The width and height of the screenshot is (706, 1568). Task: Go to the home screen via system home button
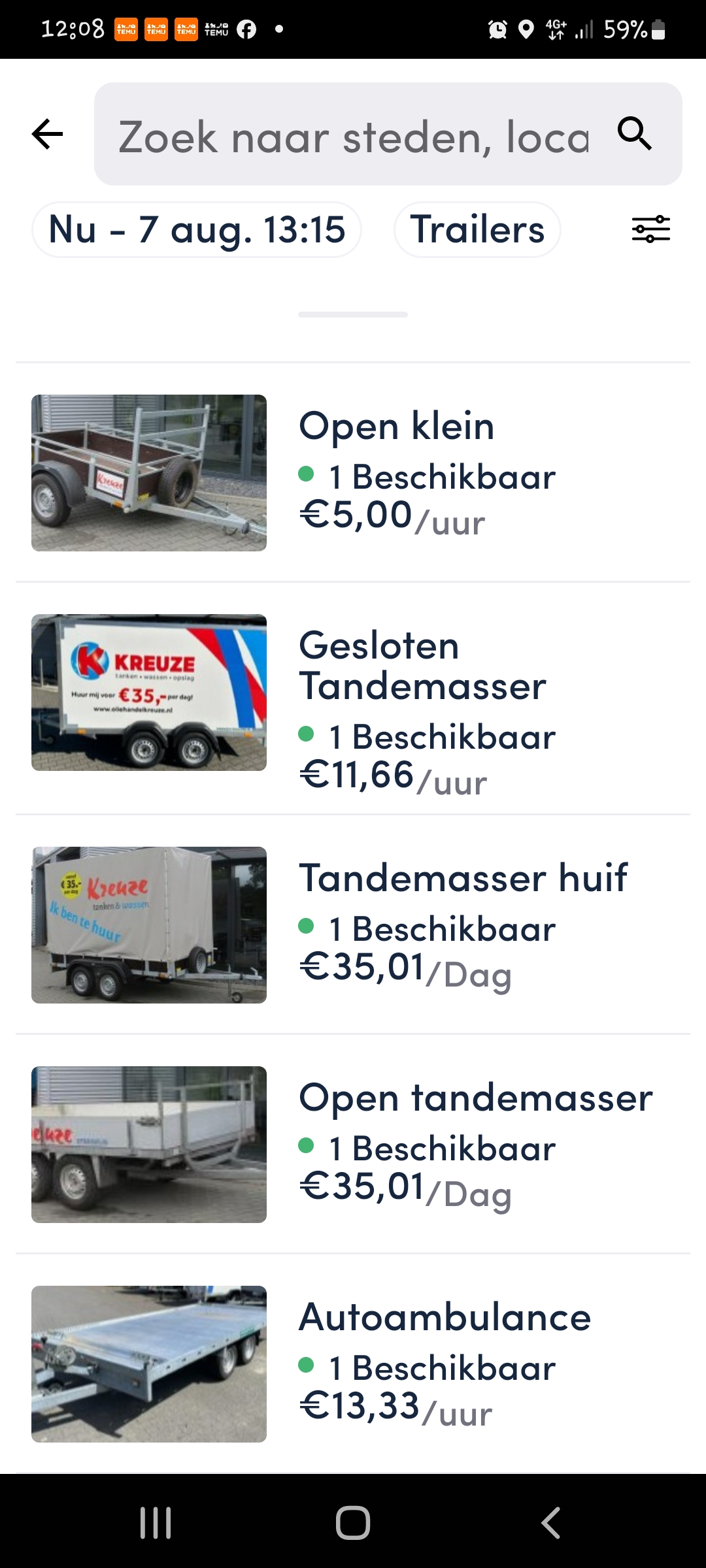(353, 1523)
